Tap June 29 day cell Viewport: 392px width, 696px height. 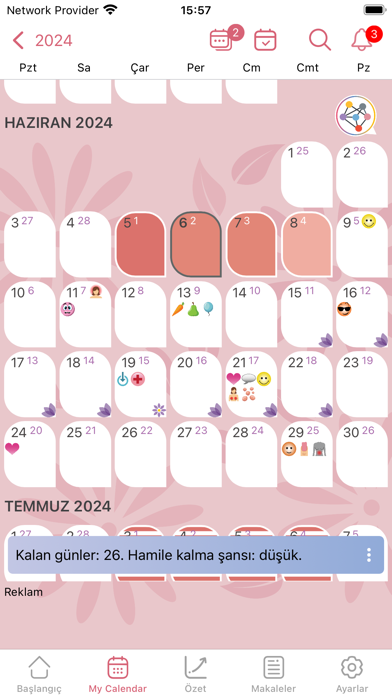[307, 454]
